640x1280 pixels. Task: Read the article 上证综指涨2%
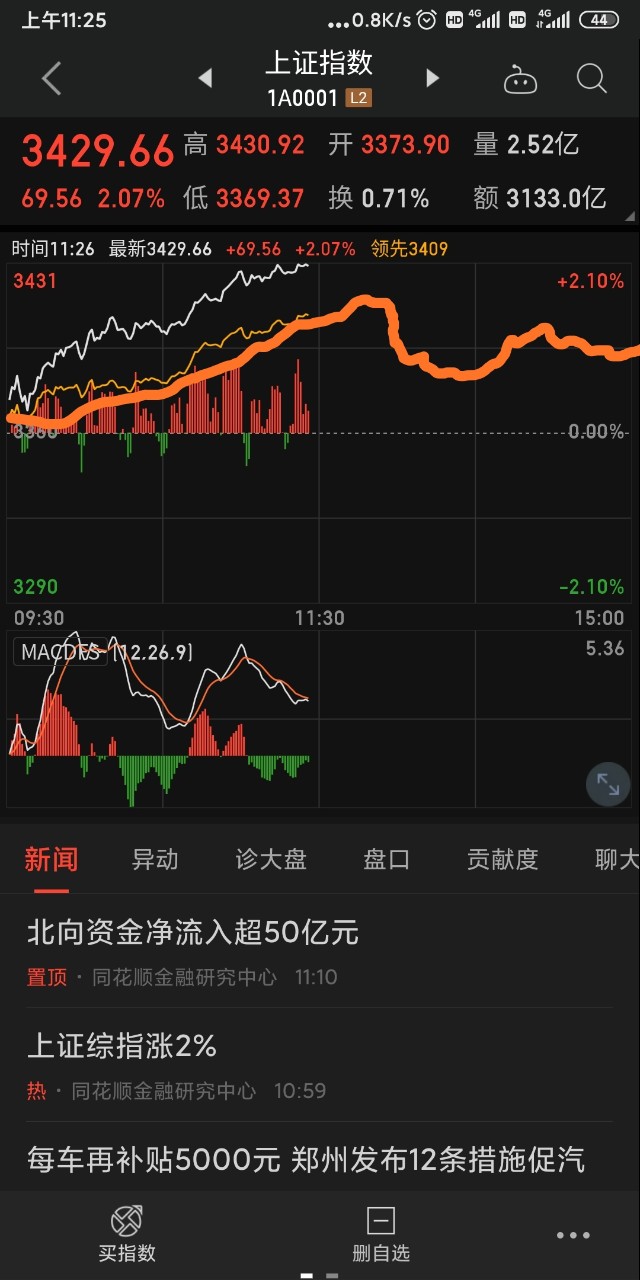pyautogui.click(x=122, y=1046)
